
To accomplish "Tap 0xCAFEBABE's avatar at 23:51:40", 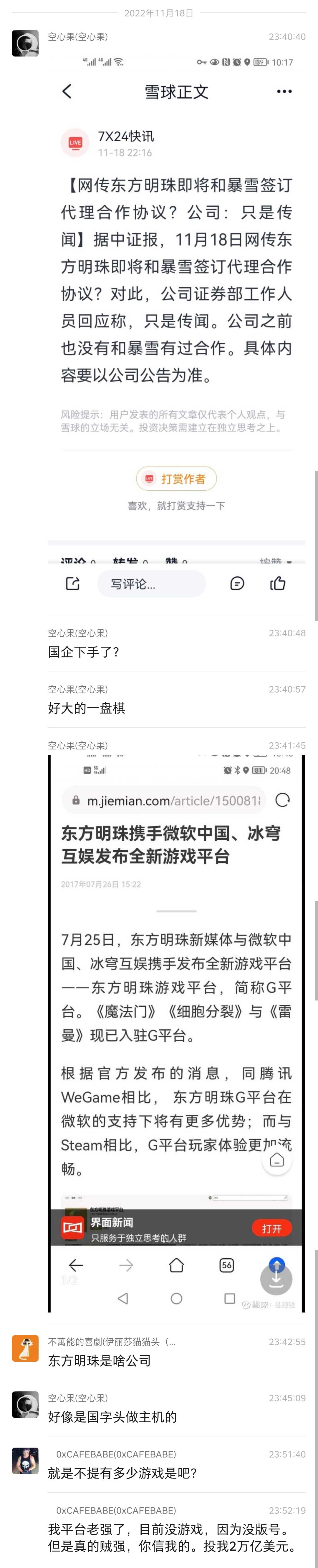I will (25, 1461).
